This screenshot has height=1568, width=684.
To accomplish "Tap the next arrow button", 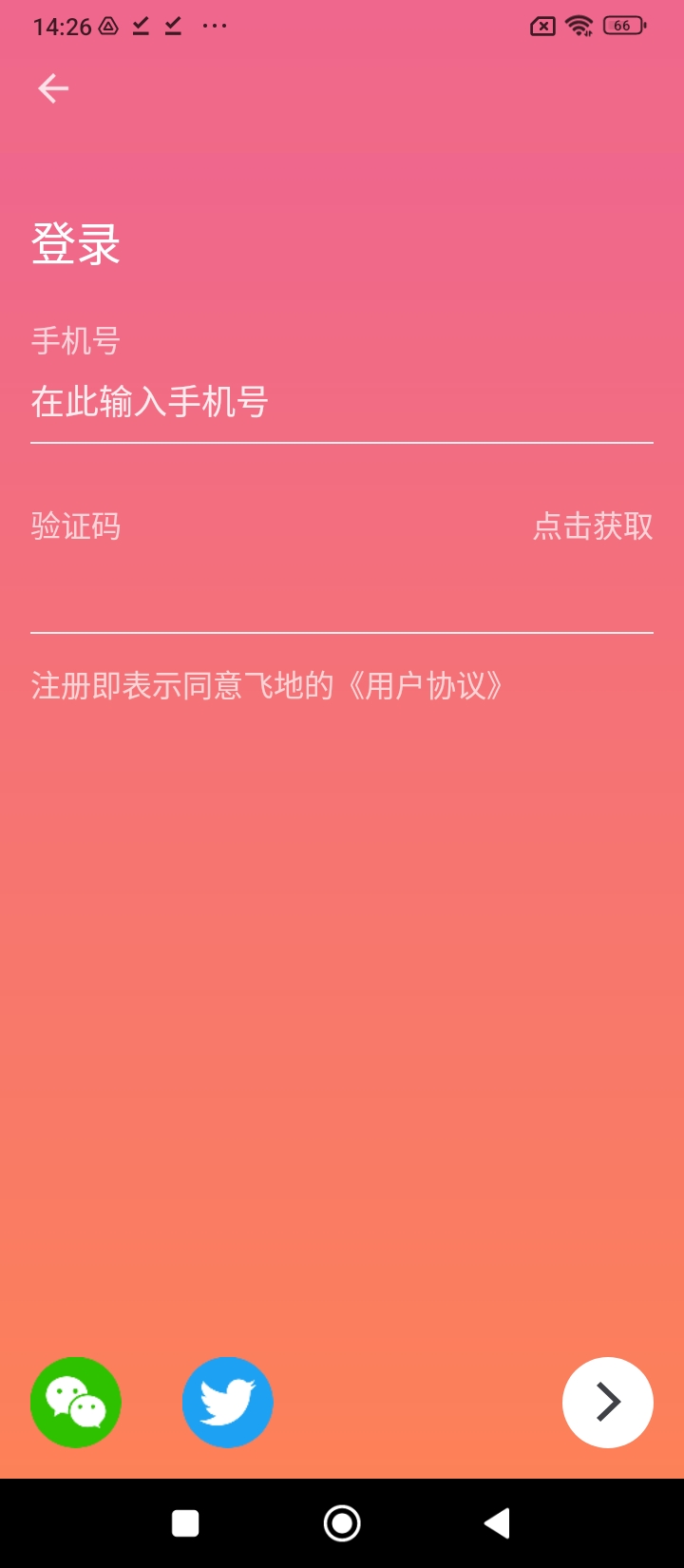I will tap(608, 1403).
